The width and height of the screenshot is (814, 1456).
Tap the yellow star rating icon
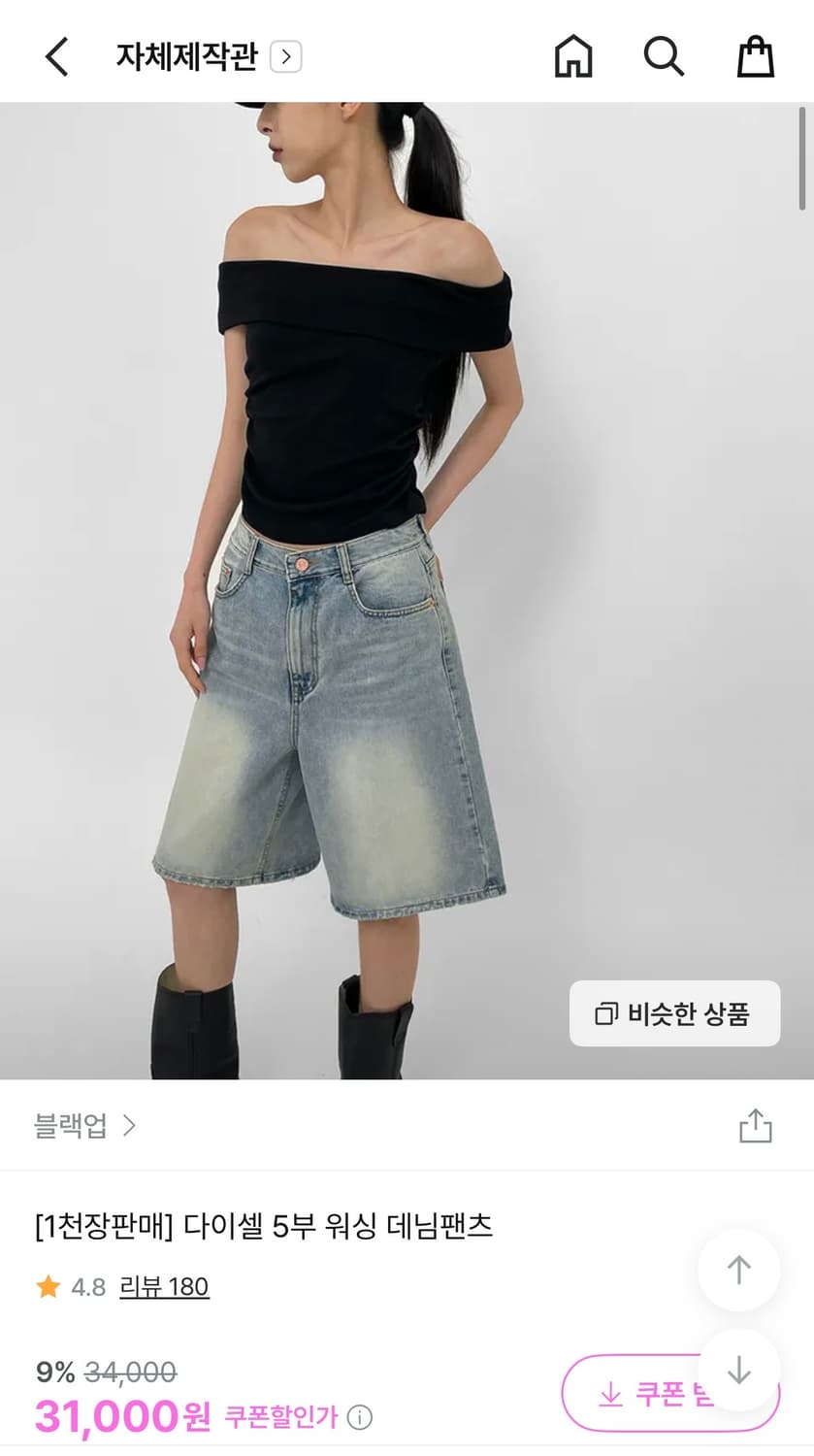(48, 1286)
